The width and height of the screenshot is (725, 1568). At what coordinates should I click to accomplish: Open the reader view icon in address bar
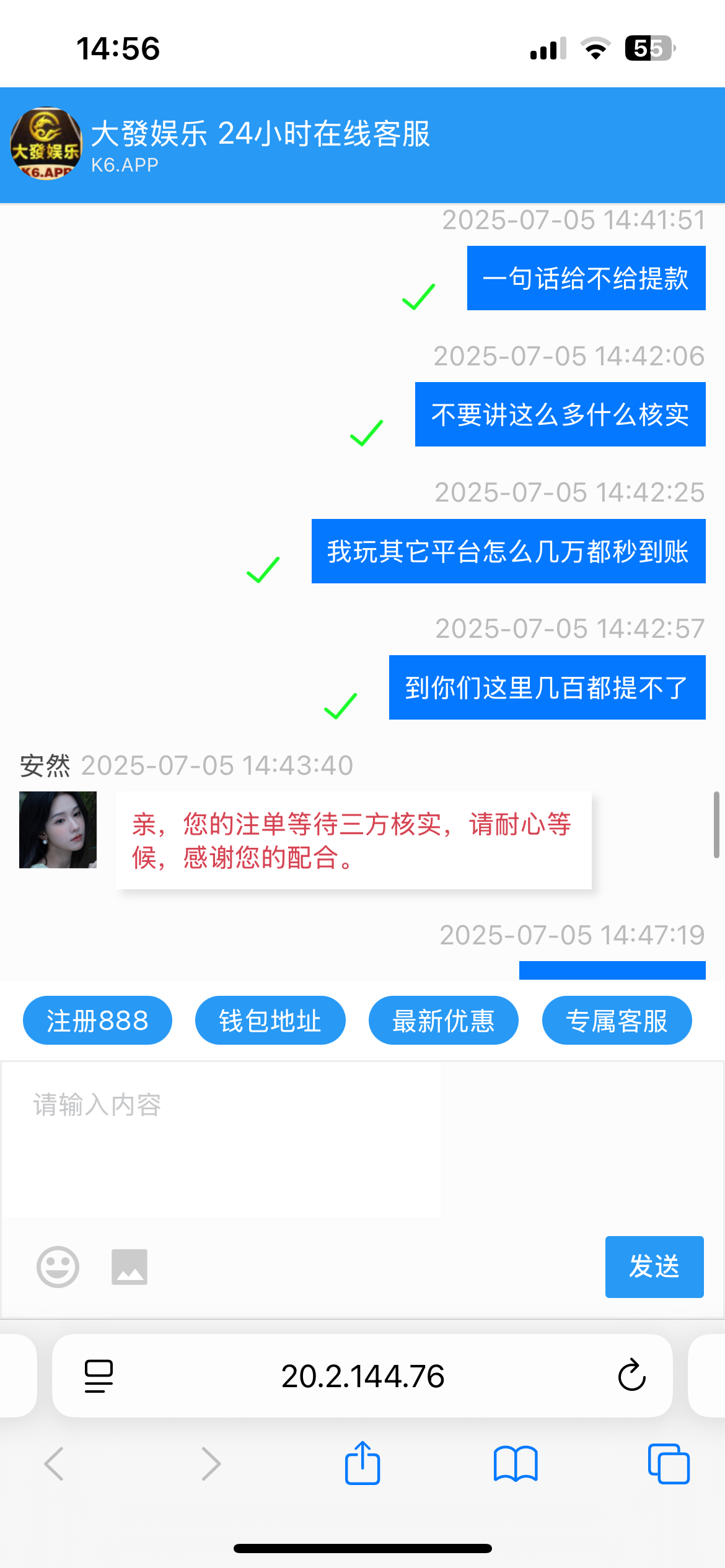point(98,1375)
